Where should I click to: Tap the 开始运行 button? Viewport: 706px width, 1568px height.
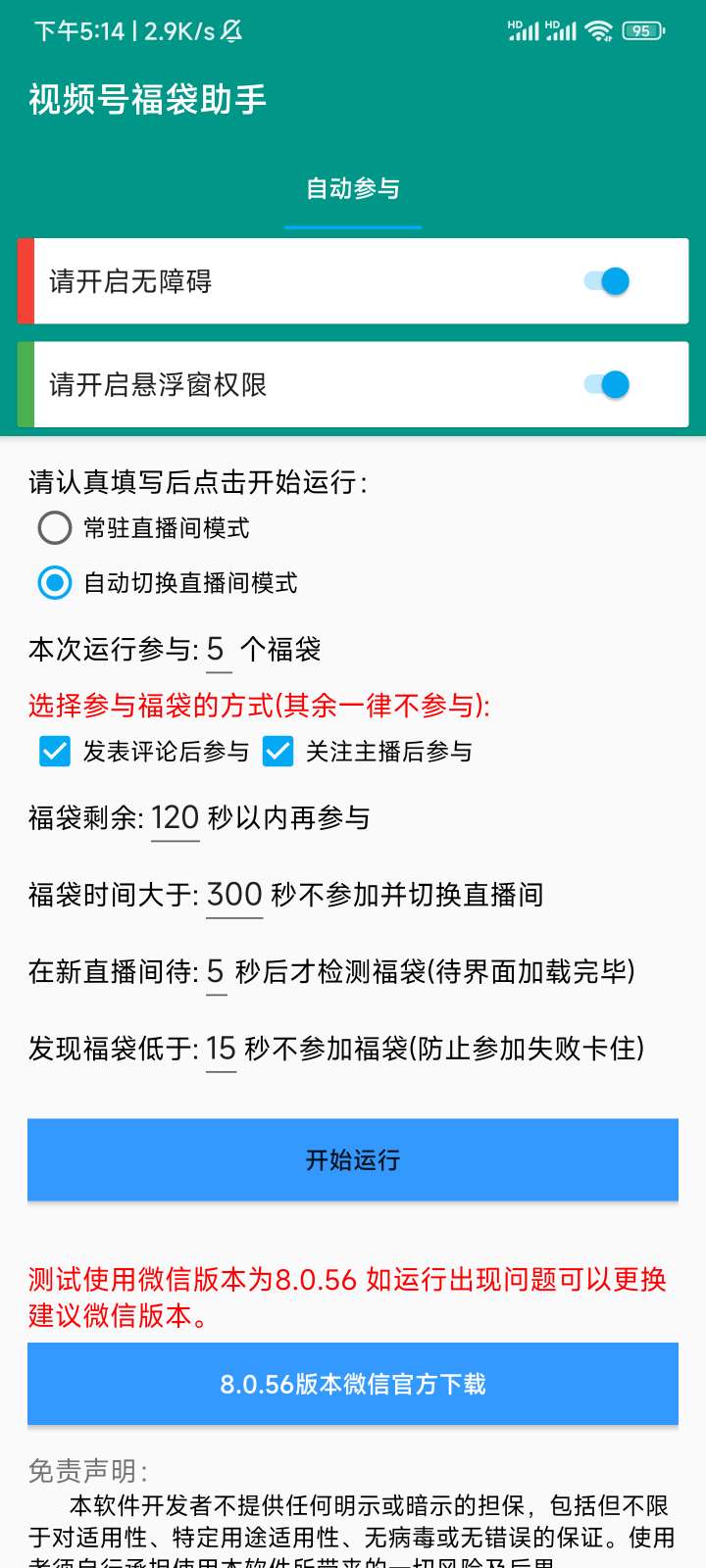click(353, 1160)
